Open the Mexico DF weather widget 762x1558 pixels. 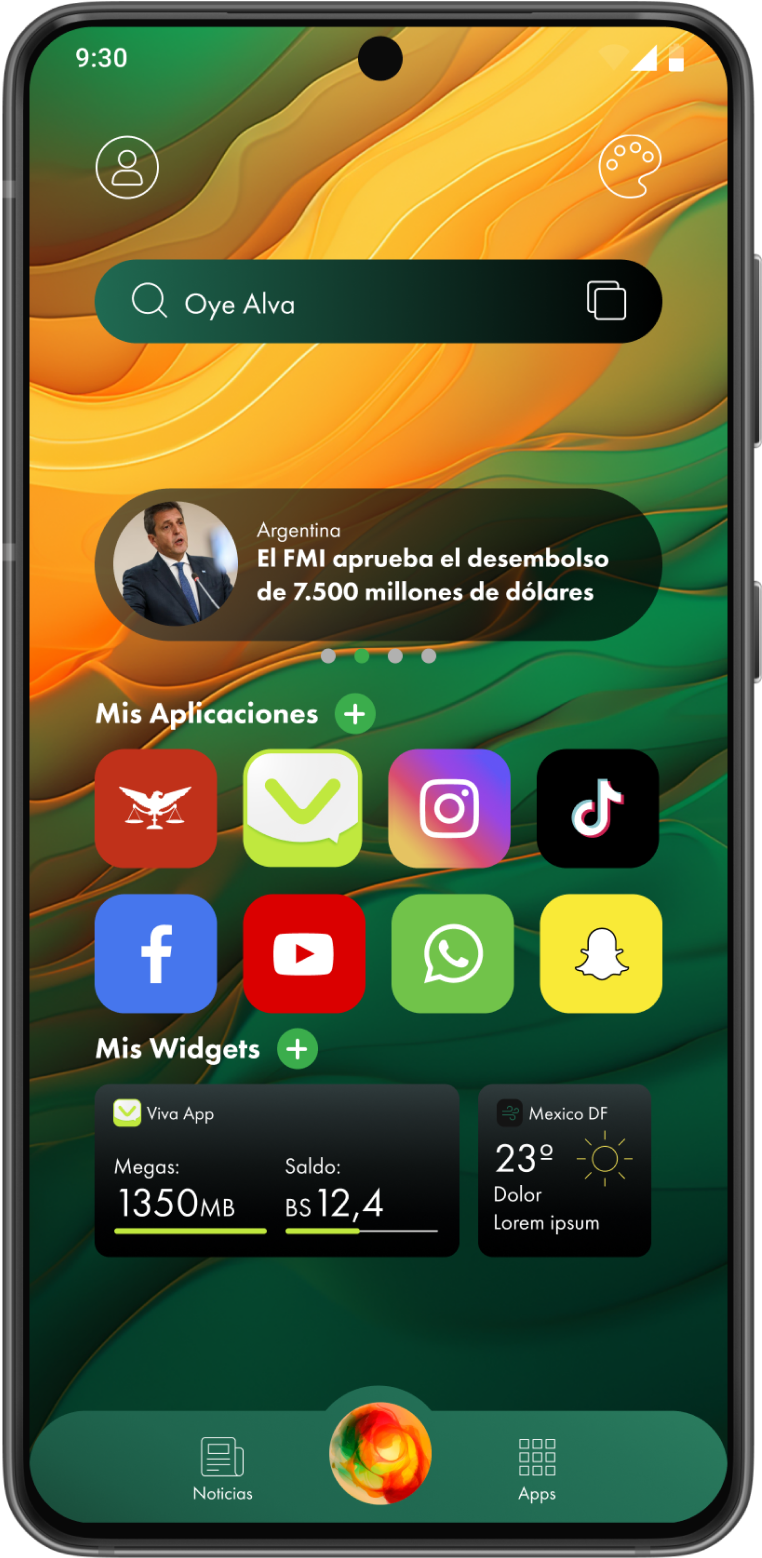(x=564, y=1170)
